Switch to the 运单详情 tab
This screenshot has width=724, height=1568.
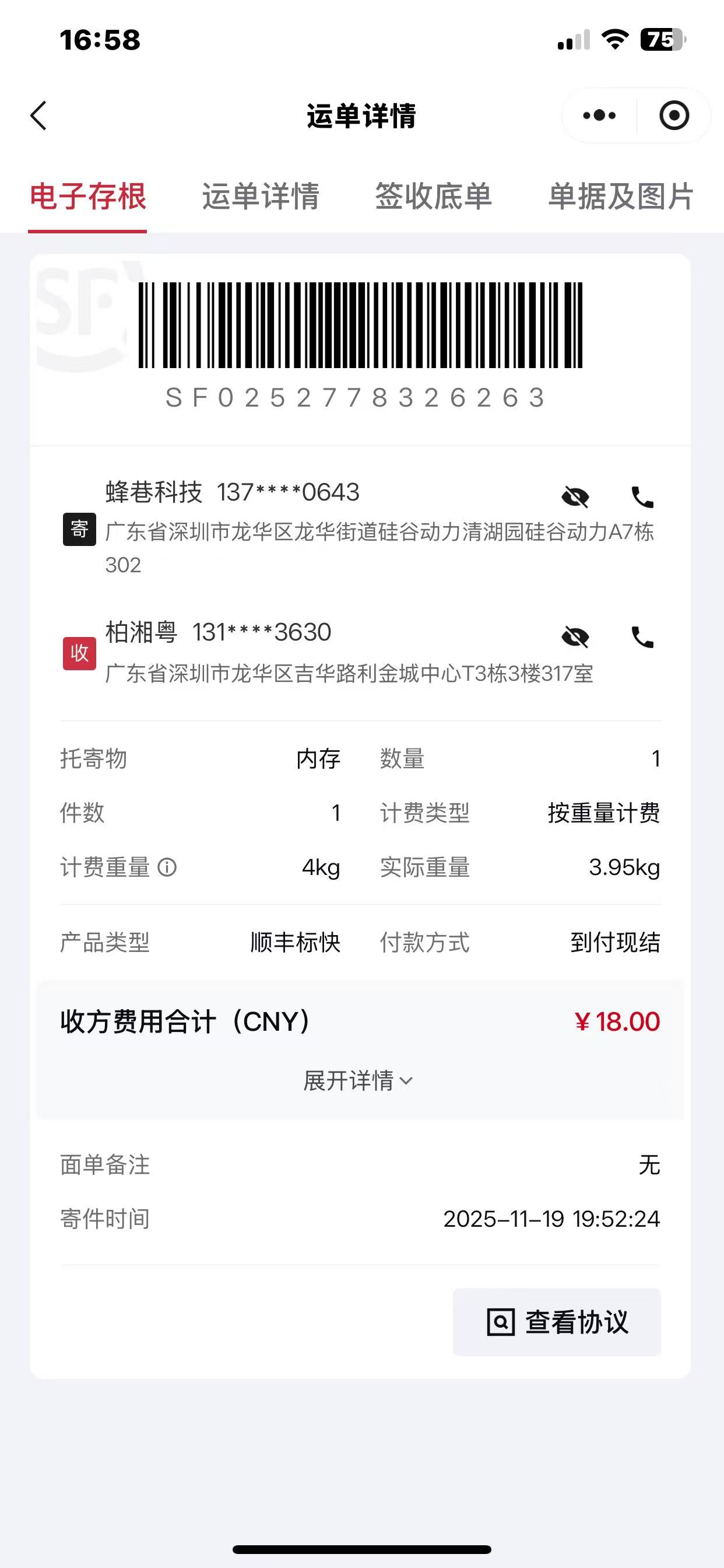tap(261, 197)
